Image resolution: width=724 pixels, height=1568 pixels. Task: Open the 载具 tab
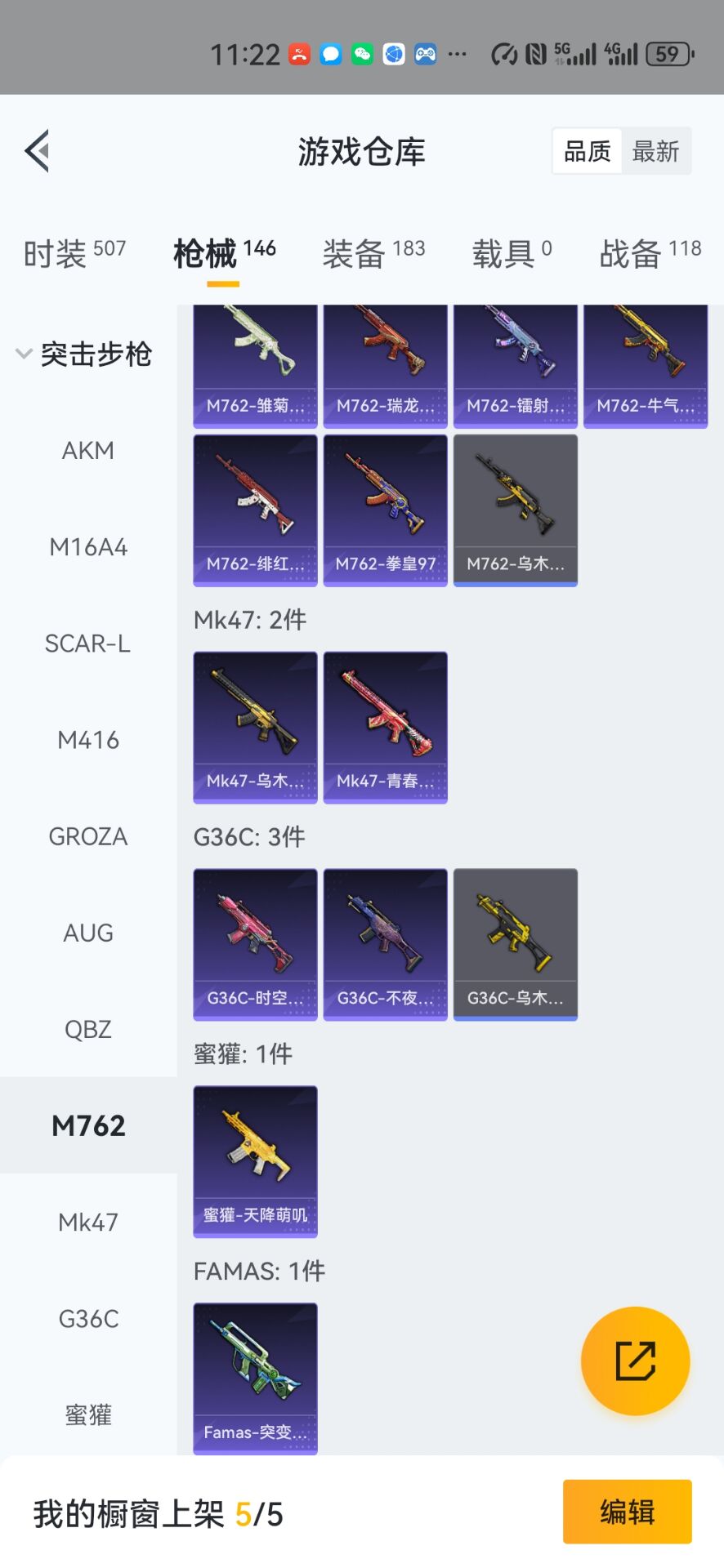(x=512, y=253)
